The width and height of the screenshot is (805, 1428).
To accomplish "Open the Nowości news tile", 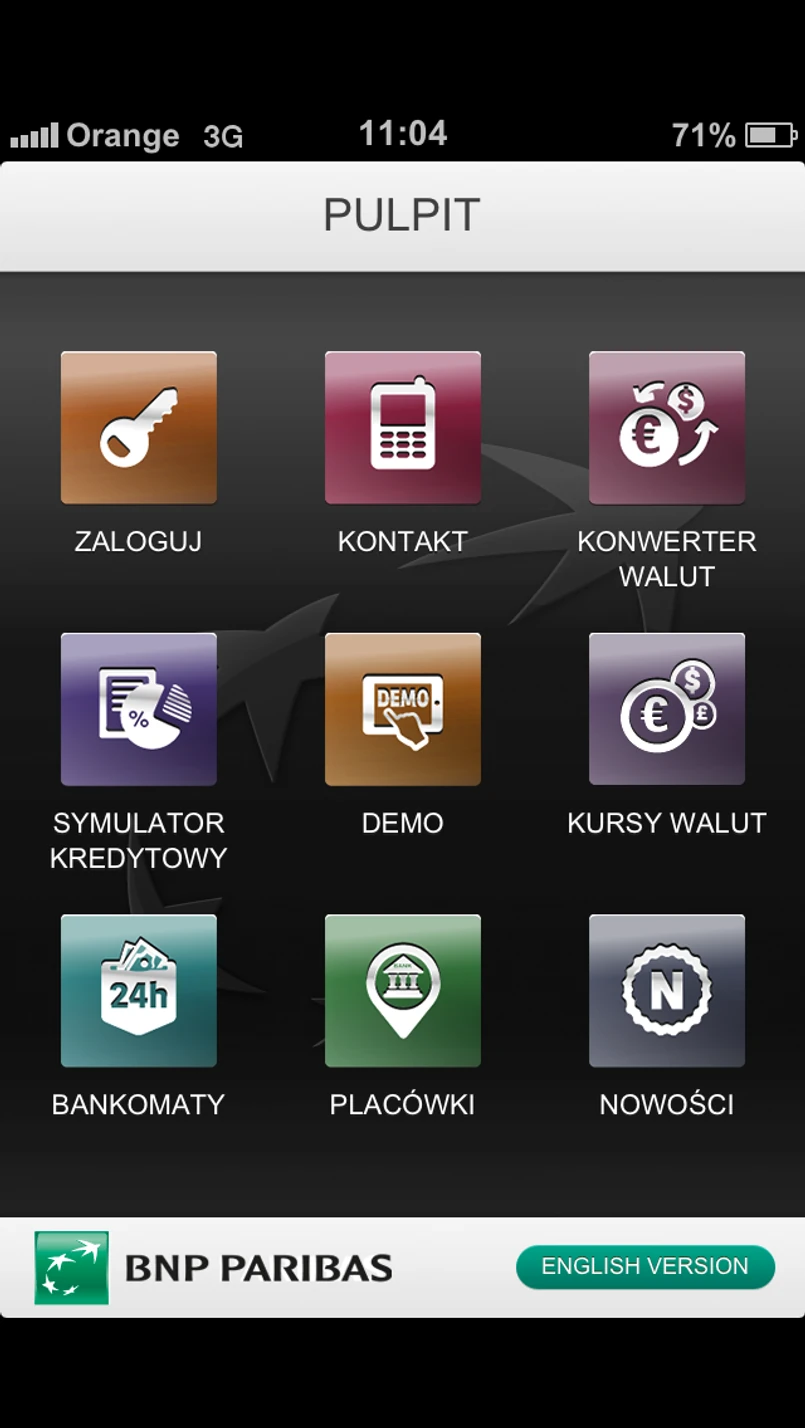I will click(666, 991).
